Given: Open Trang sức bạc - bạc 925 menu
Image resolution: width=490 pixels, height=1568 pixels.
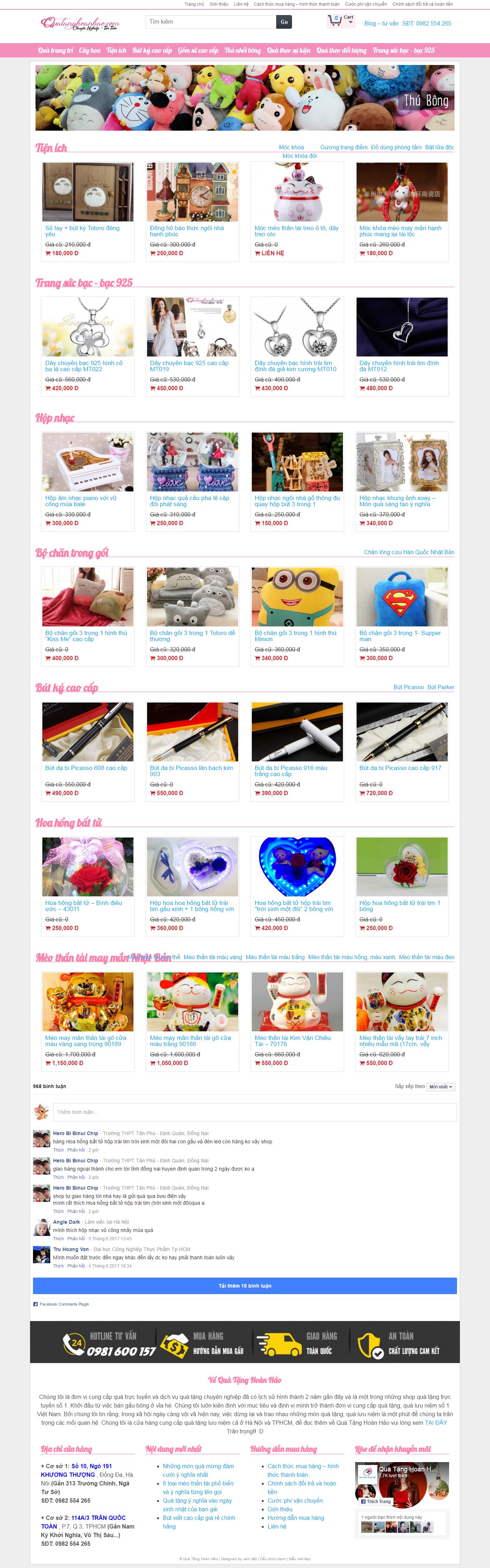Looking at the screenshot, I should 403,51.
